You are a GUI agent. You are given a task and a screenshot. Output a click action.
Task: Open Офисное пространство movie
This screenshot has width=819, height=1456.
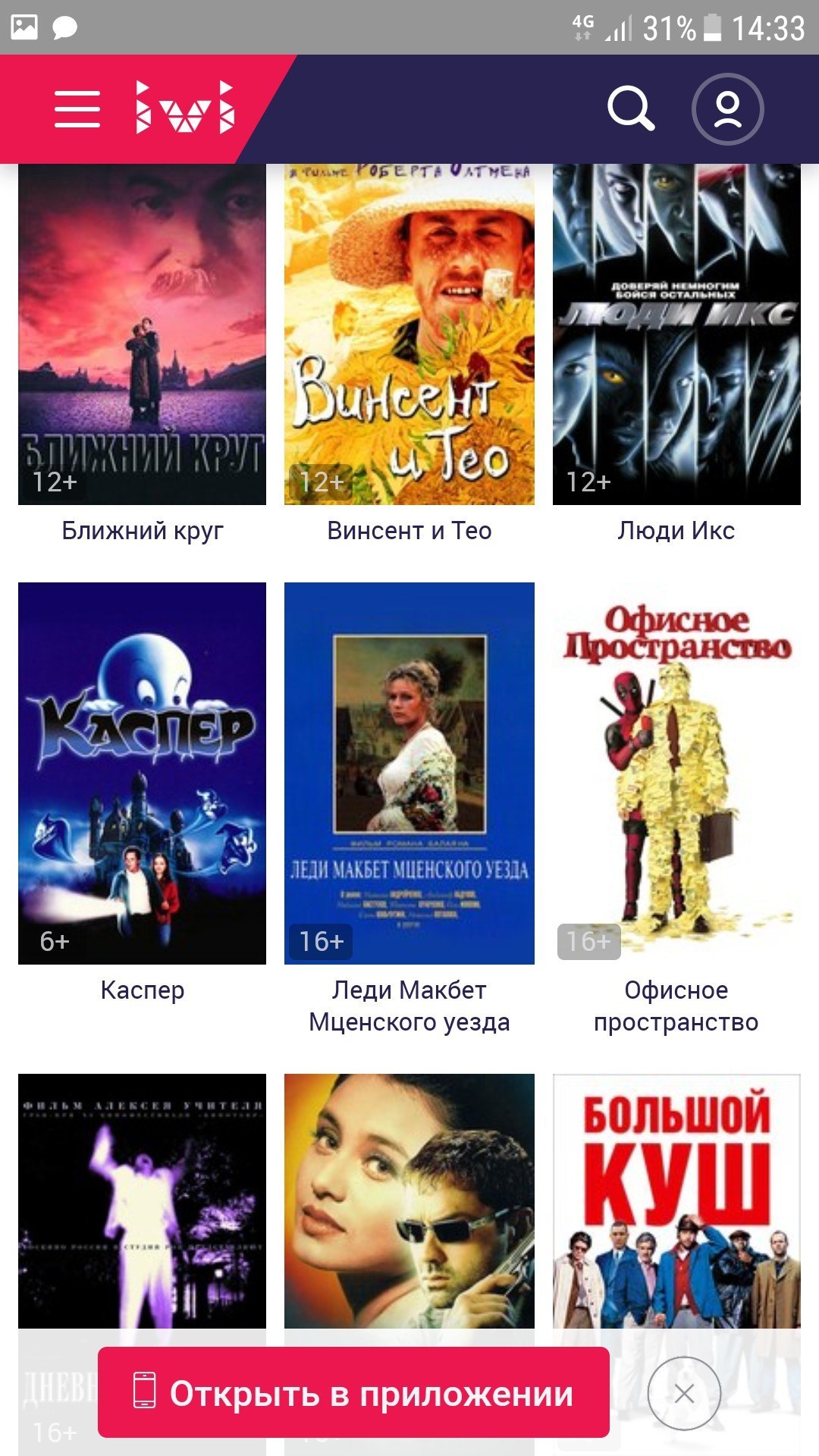(676, 773)
